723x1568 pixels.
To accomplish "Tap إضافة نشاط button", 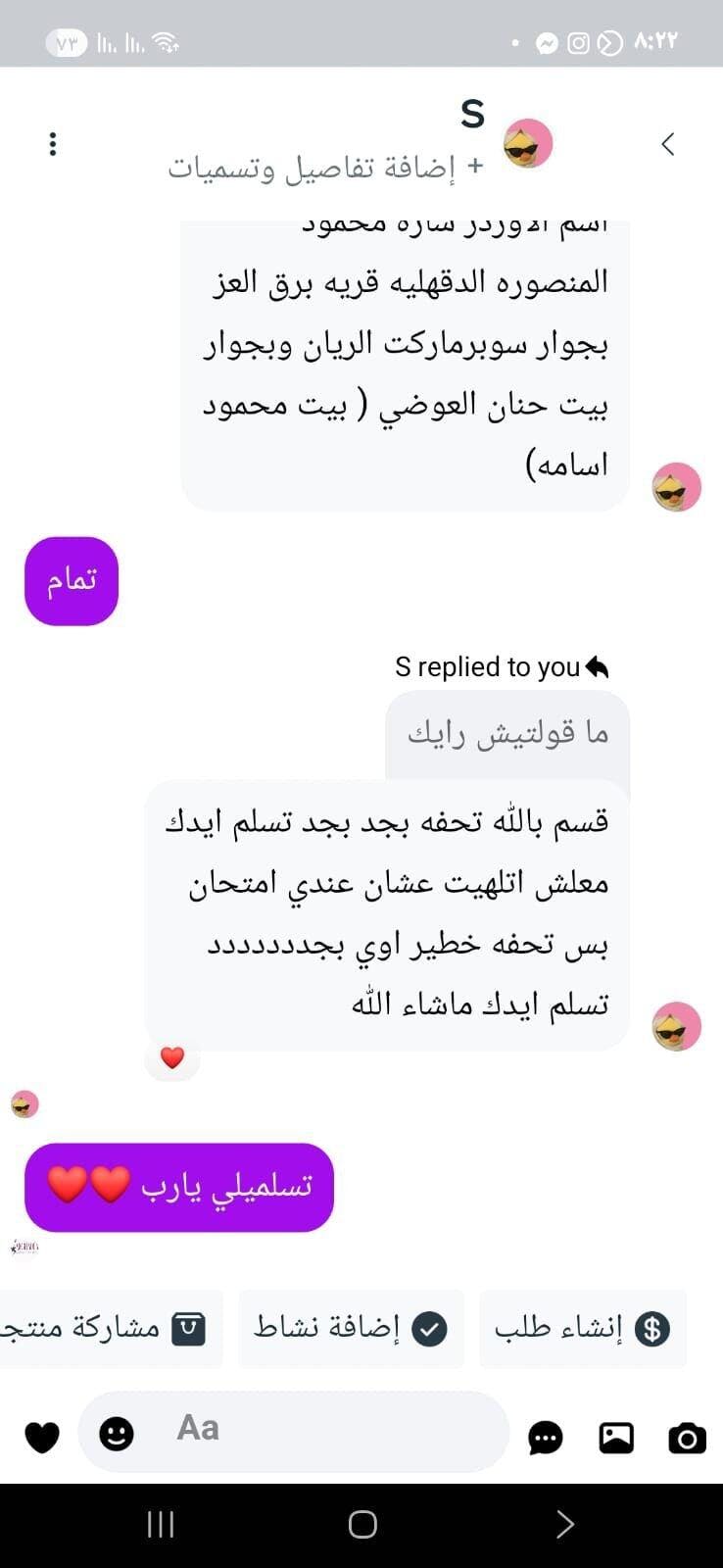I will [x=352, y=1329].
